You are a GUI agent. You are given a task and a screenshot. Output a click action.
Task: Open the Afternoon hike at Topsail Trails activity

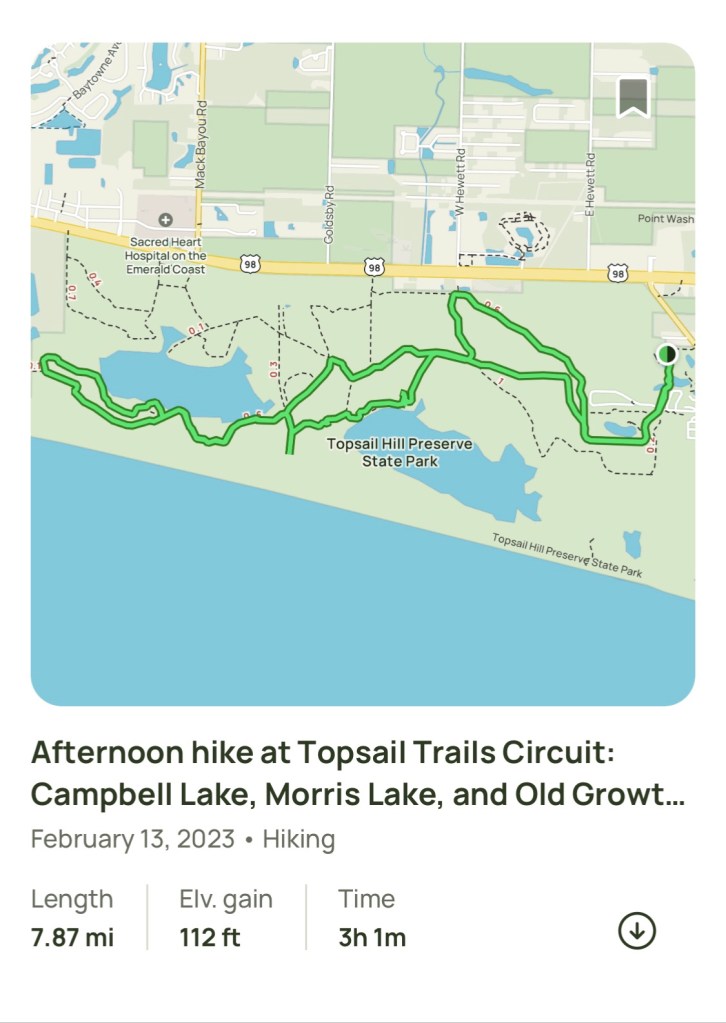[358, 773]
